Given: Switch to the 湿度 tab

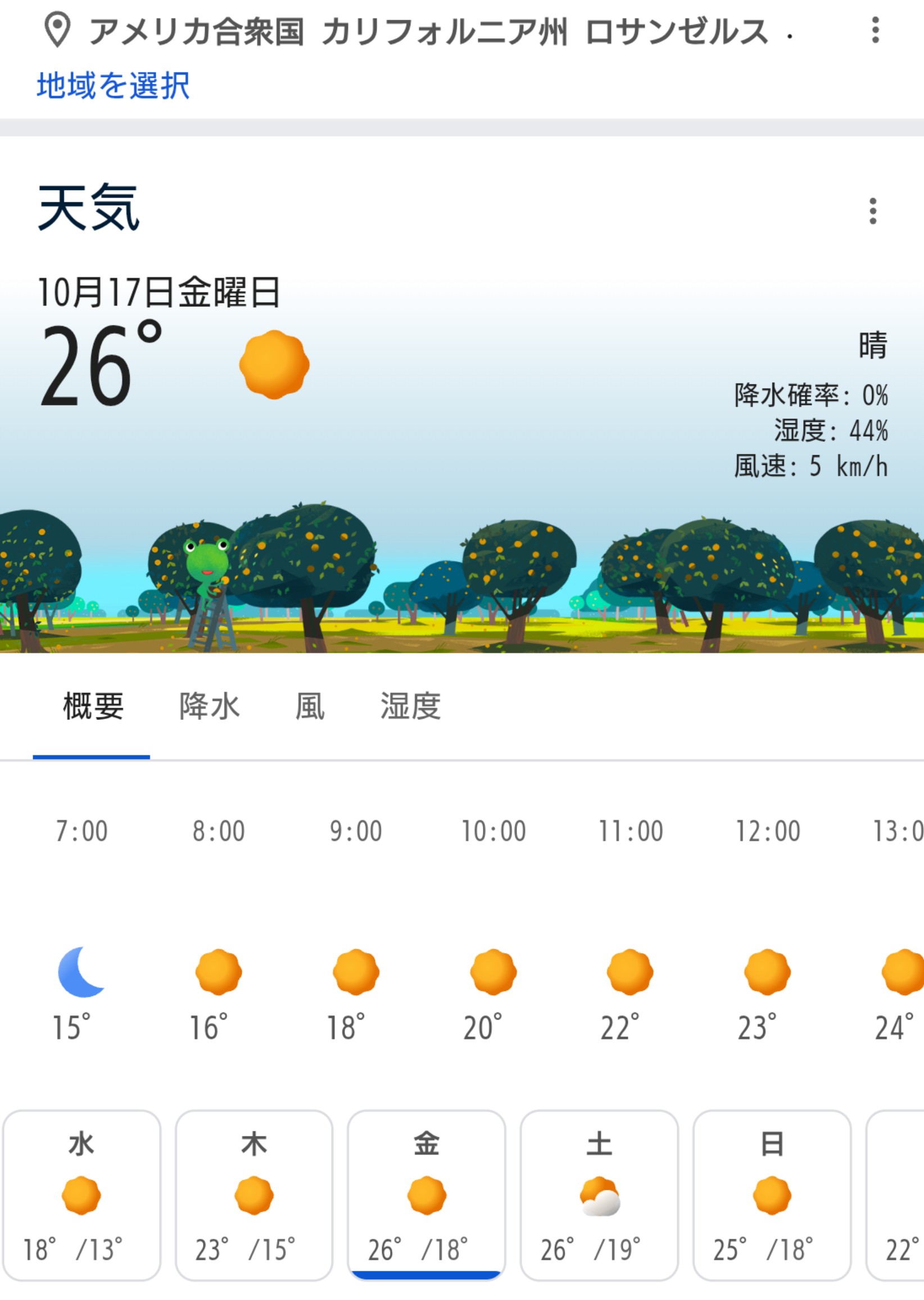Looking at the screenshot, I should [x=410, y=706].
